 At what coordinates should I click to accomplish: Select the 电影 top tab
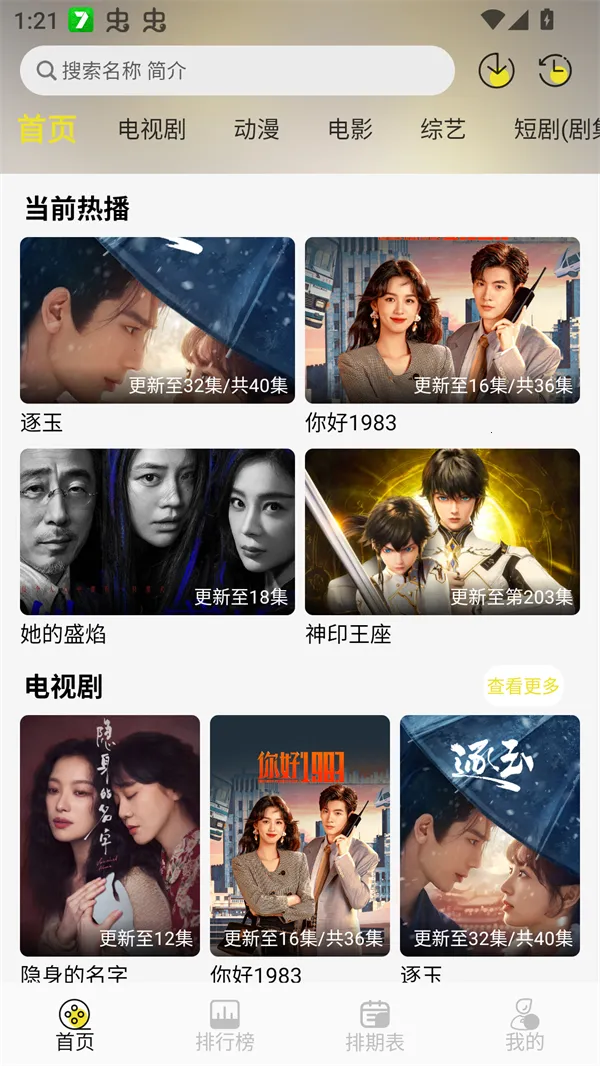(350, 130)
